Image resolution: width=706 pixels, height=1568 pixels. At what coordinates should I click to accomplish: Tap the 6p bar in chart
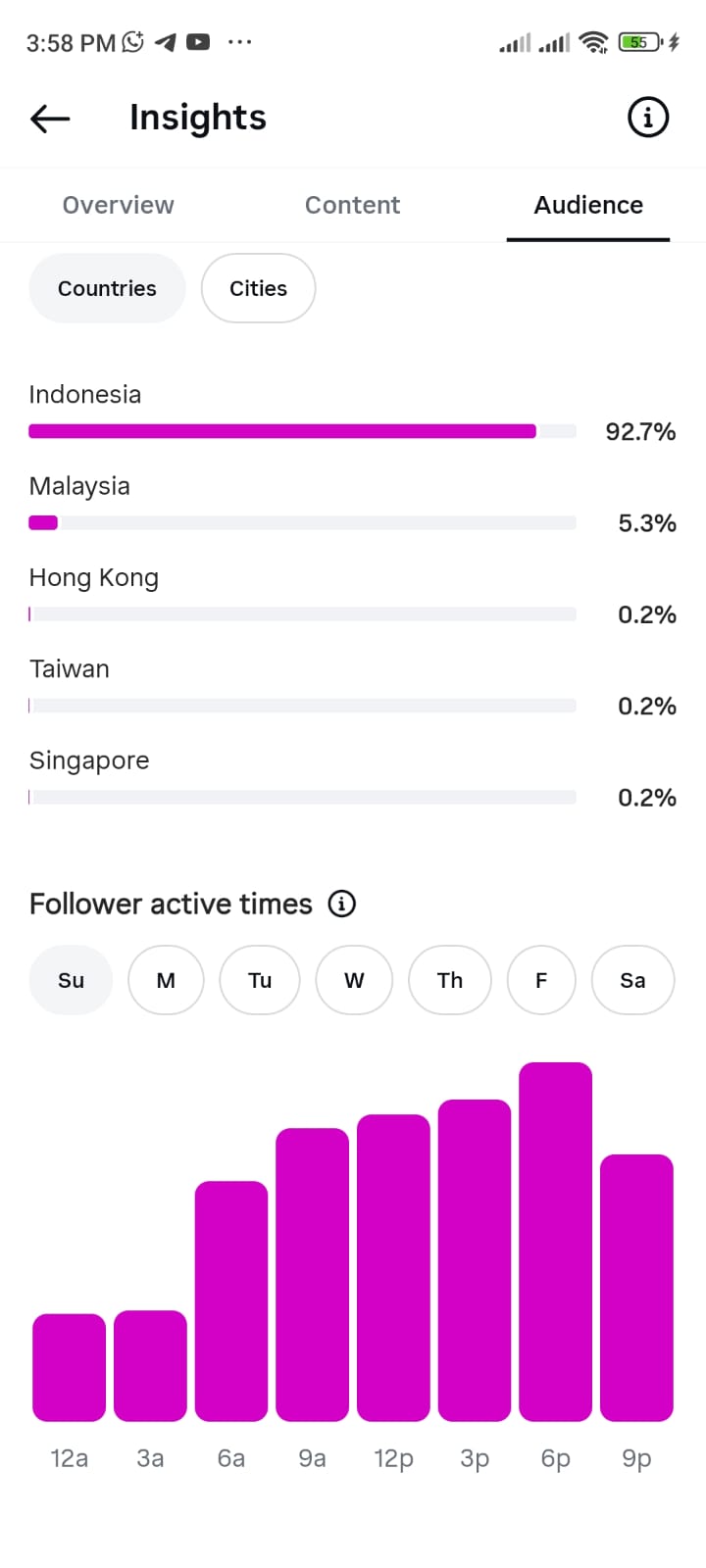pyautogui.click(x=555, y=1242)
